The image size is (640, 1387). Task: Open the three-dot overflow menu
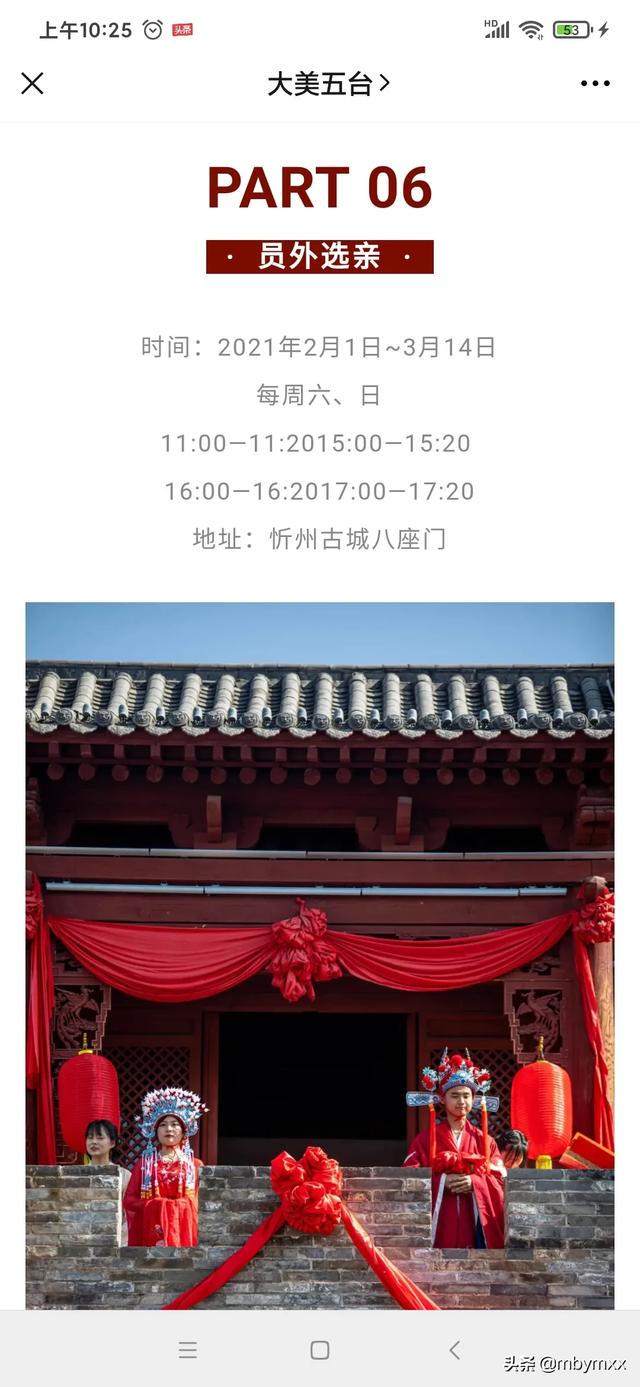[x=595, y=84]
